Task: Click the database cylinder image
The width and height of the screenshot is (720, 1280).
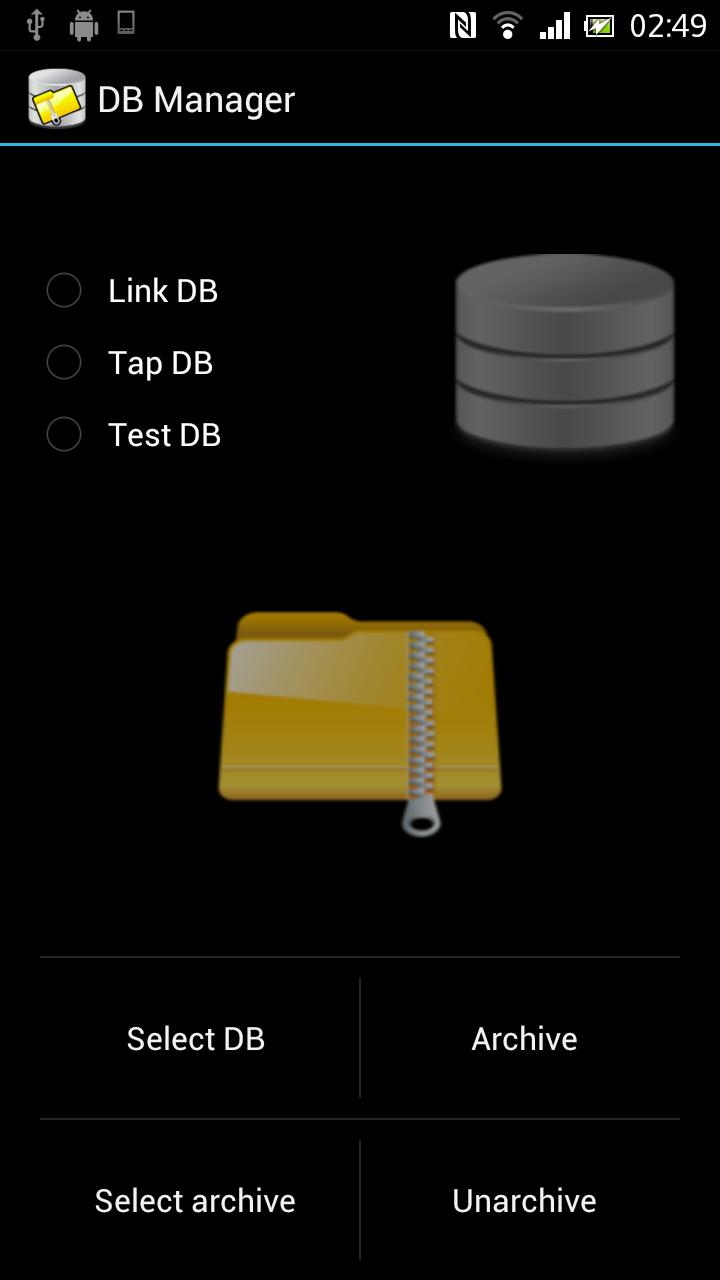Action: 563,355
